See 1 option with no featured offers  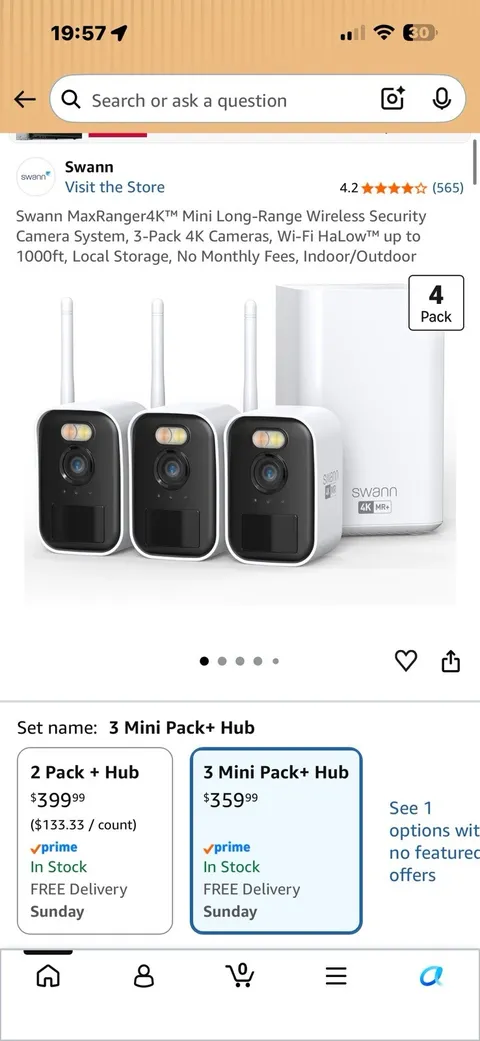pyautogui.click(x=434, y=841)
